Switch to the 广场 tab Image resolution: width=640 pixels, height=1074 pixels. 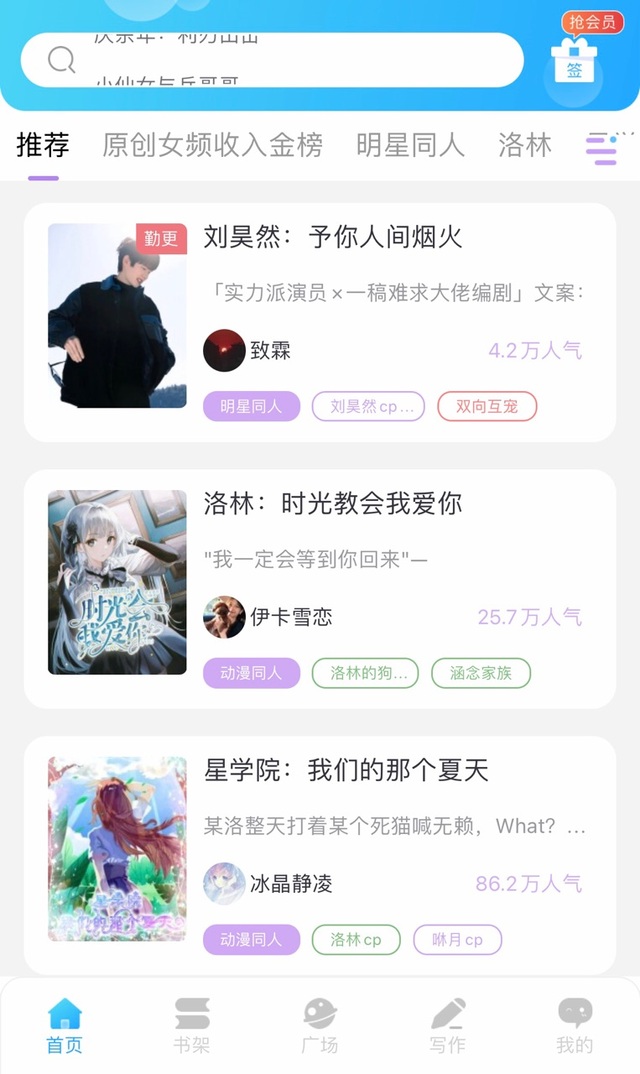pyautogui.click(x=319, y=1025)
